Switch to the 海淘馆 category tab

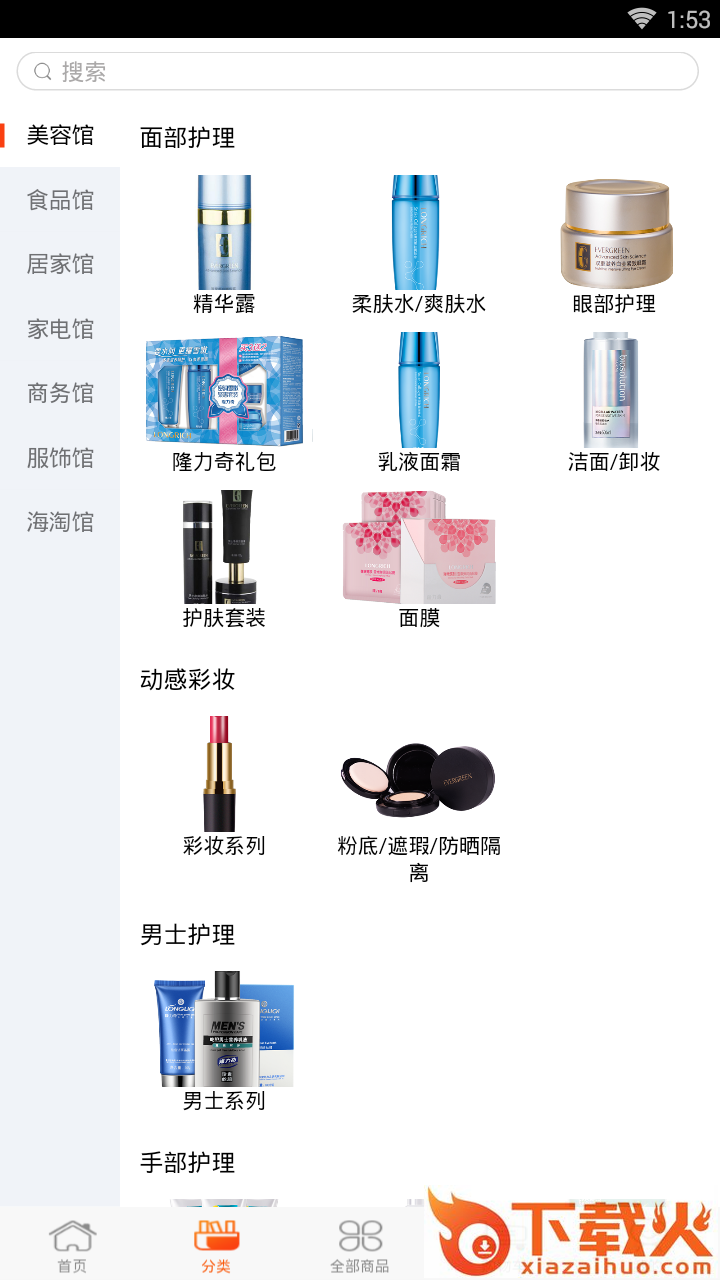pos(61,522)
